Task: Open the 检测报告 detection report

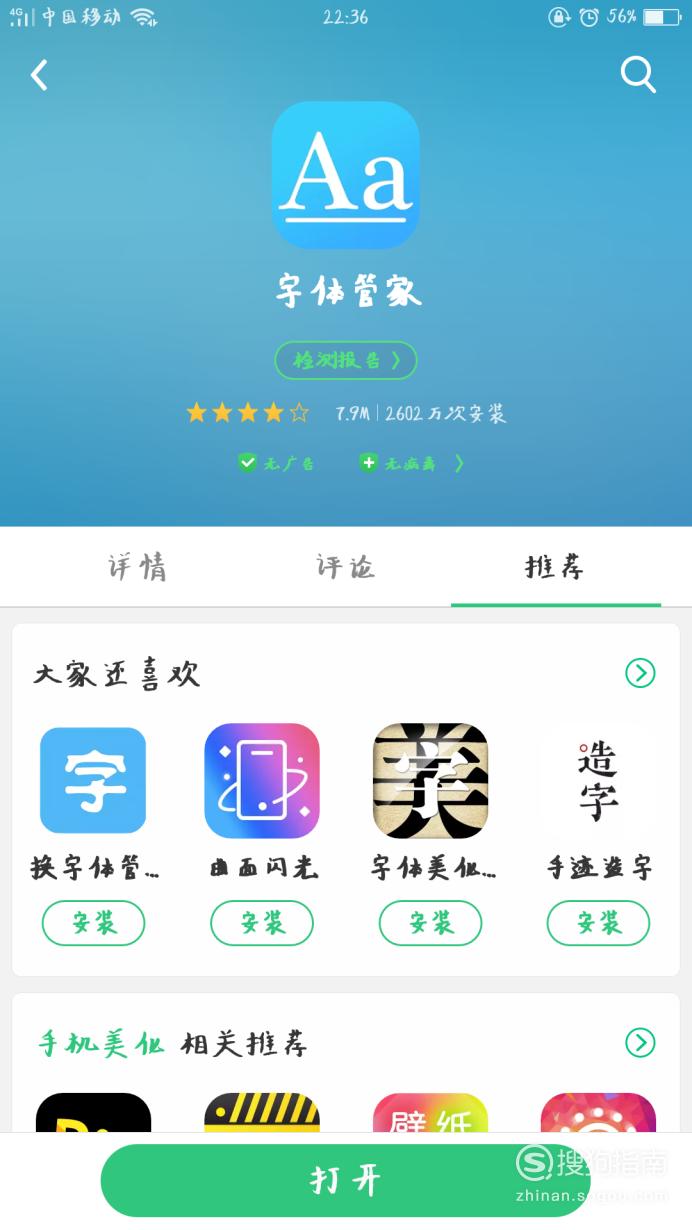Action: [346, 360]
